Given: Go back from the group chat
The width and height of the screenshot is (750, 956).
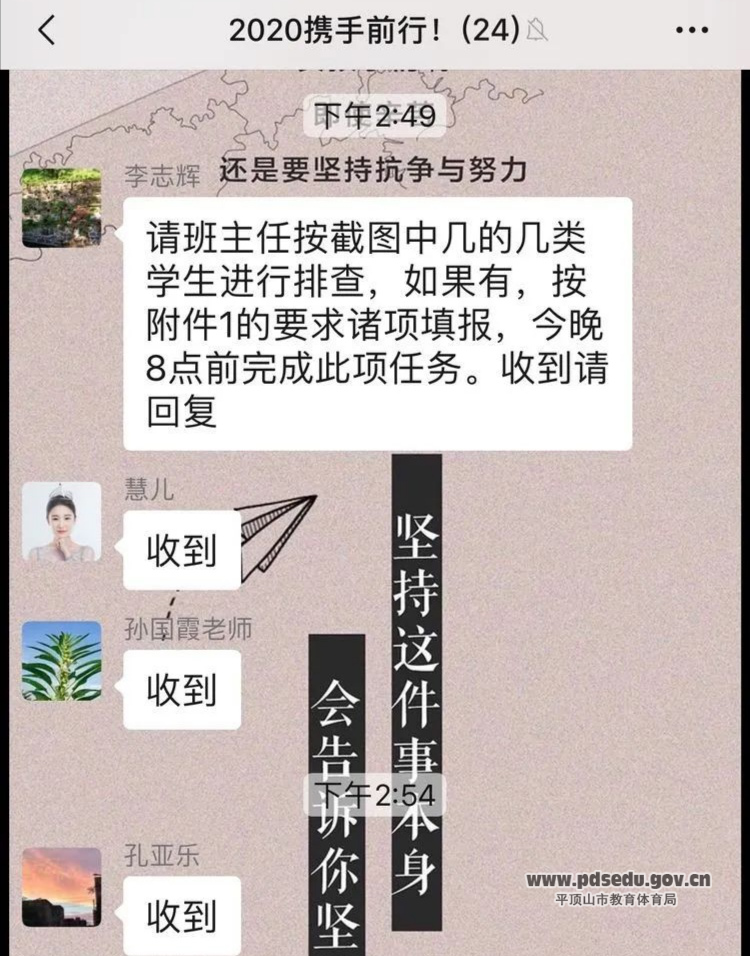Looking at the screenshot, I should (x=45, y=31).
